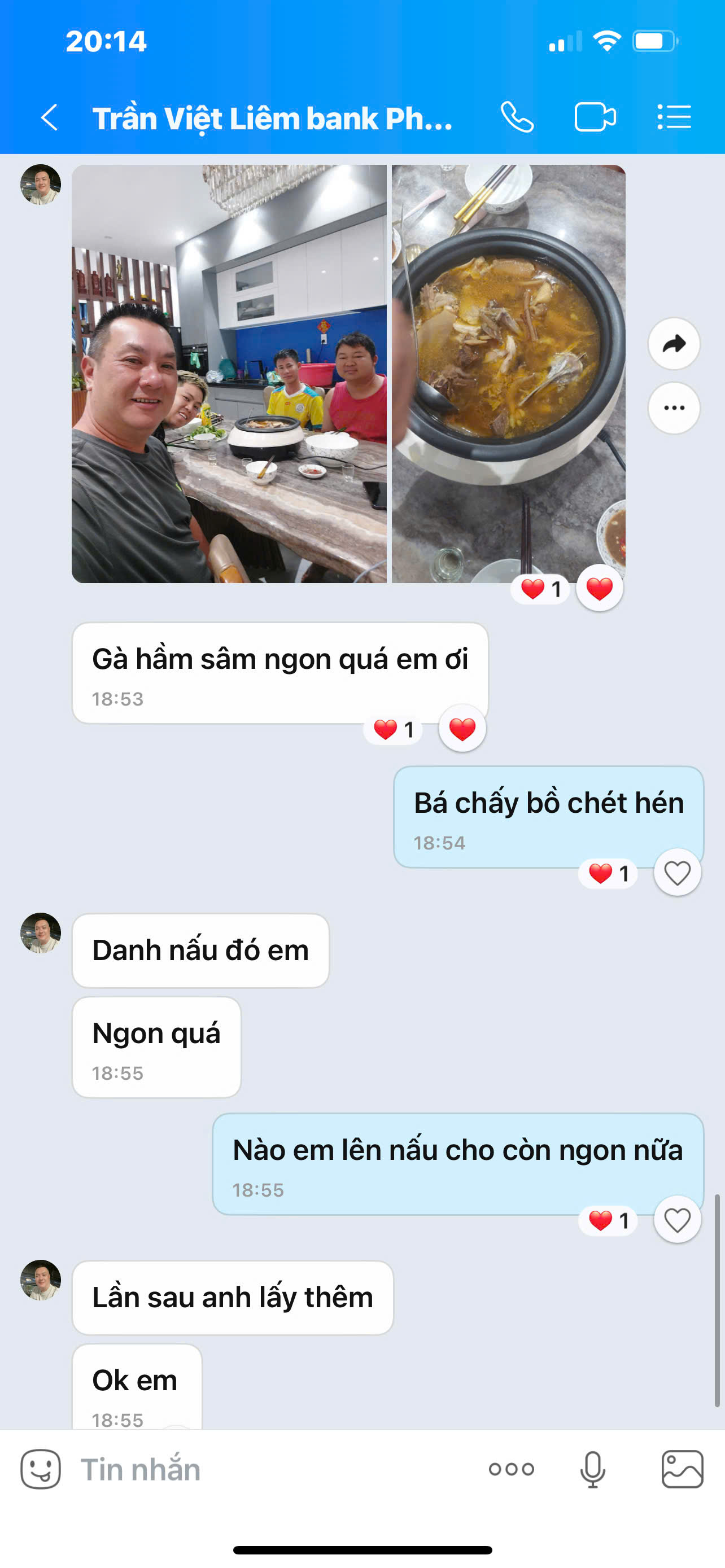Go back from the chat
The width and height of the screenshot is (725, 1568).
(x=49, y=117)
